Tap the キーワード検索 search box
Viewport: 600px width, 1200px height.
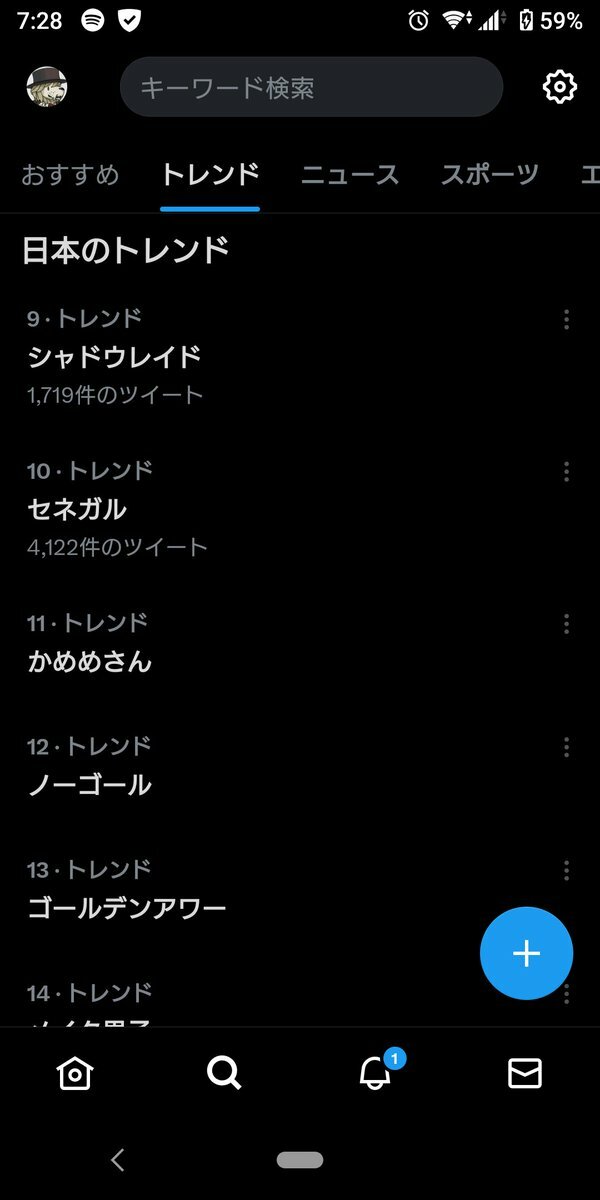[x=311, y=88]
